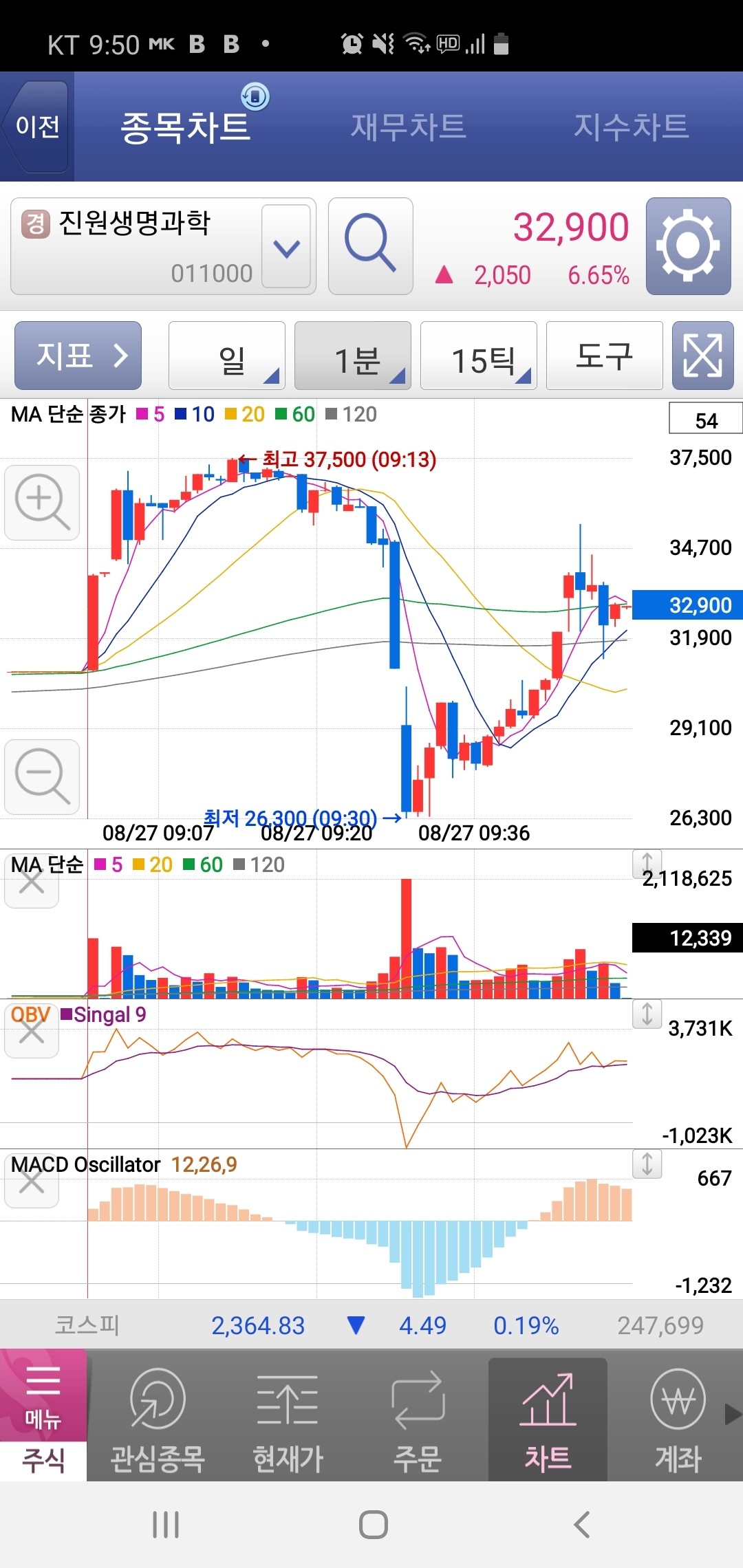Expand the 진원생명과학 stock dropdown
Screen dimensions: 743x1568
(286, 247)
